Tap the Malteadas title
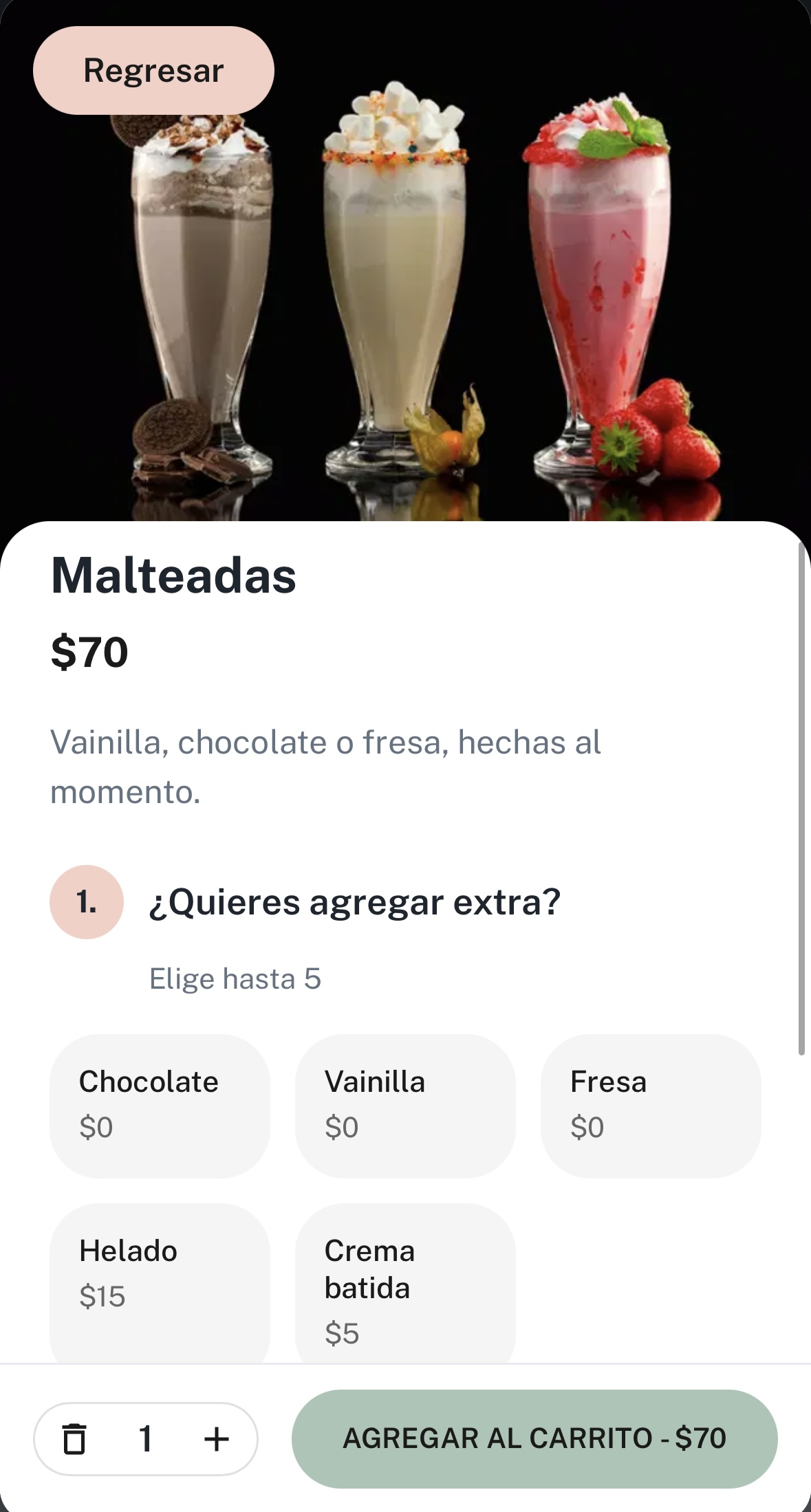The image size is (811, 1512). click(x=174, y=580)
